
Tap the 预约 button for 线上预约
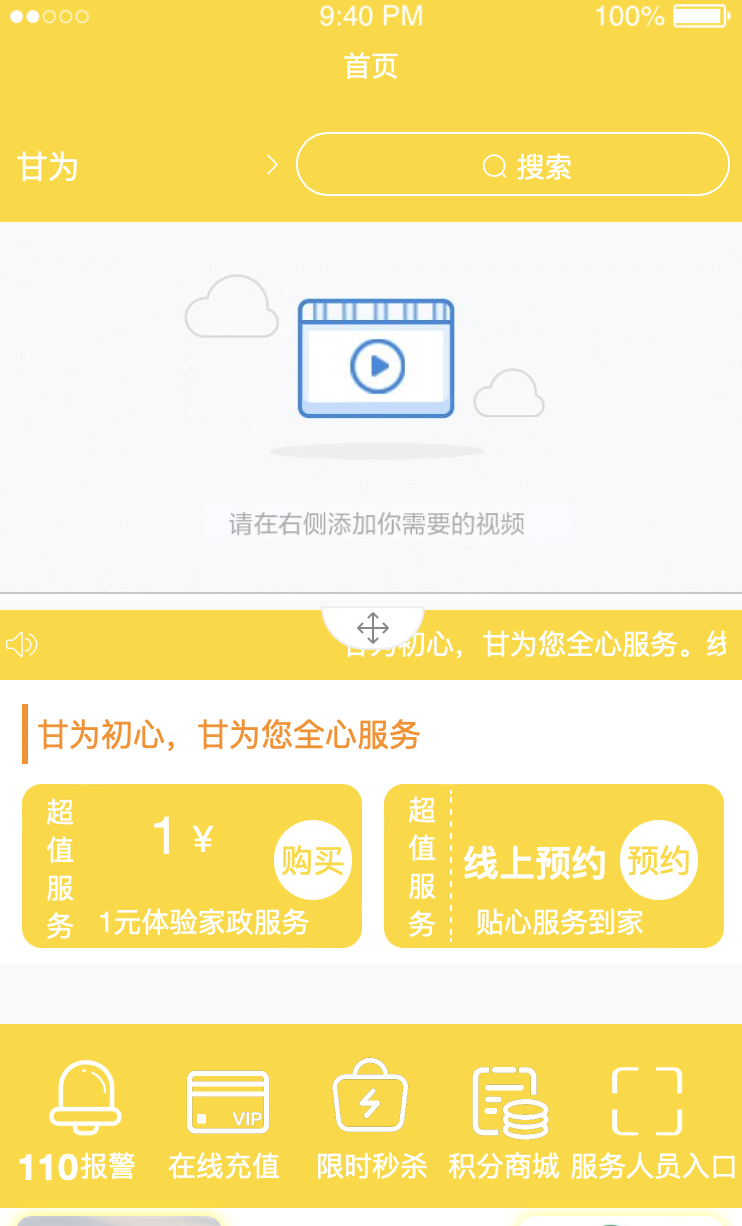(x=658, y=861)
